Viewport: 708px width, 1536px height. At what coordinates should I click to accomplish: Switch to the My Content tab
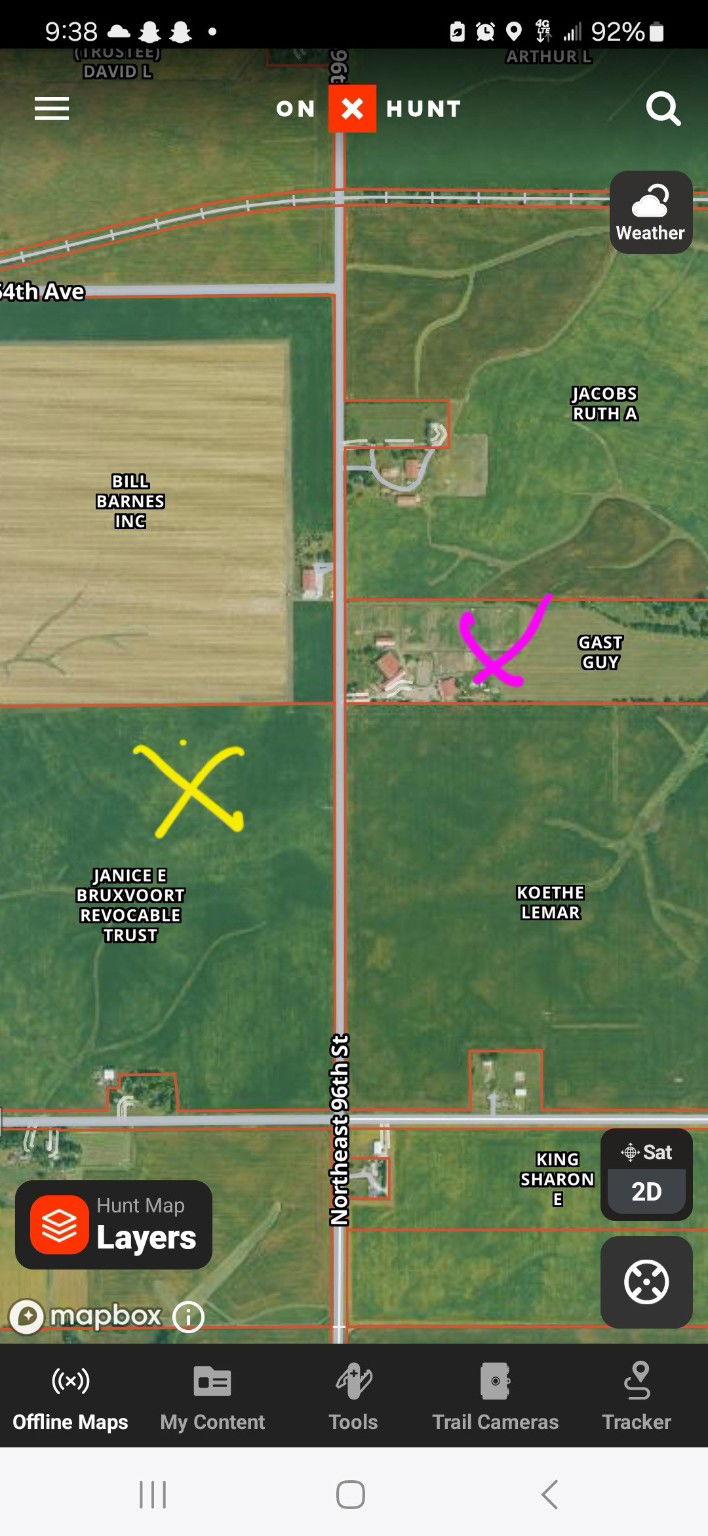[212, 1397]
